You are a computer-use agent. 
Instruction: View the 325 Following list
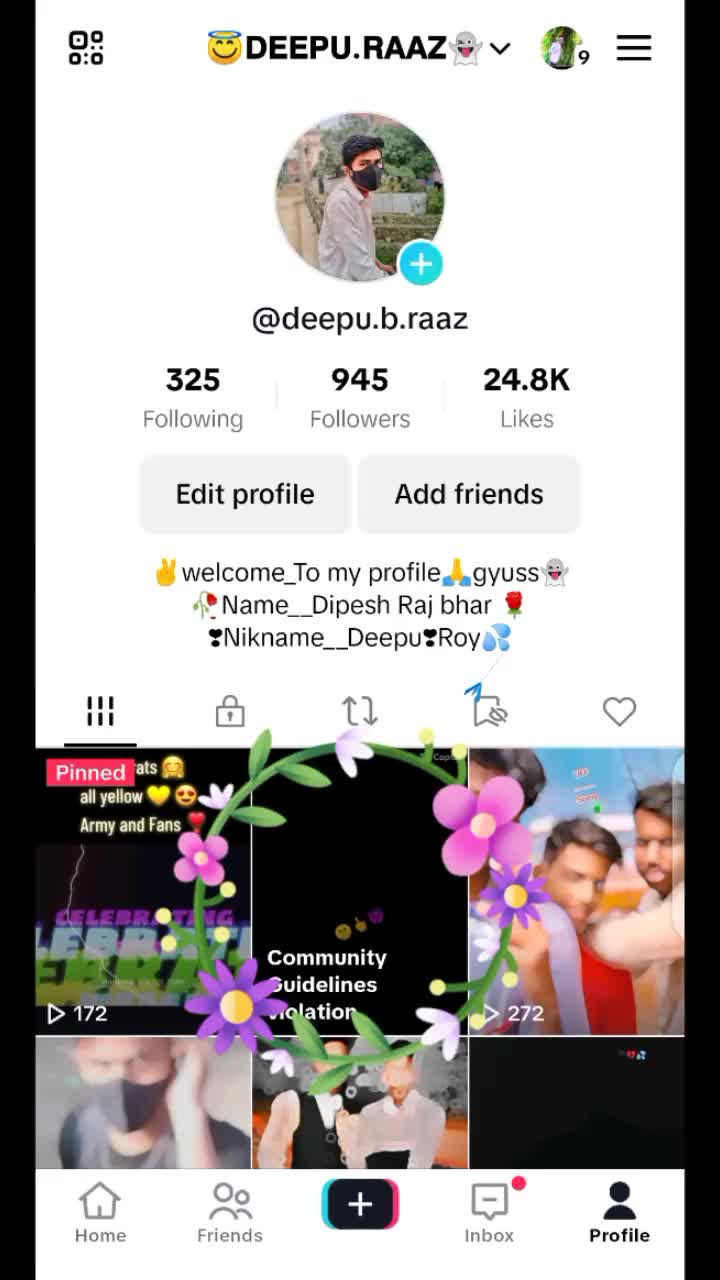coord(192,397)
